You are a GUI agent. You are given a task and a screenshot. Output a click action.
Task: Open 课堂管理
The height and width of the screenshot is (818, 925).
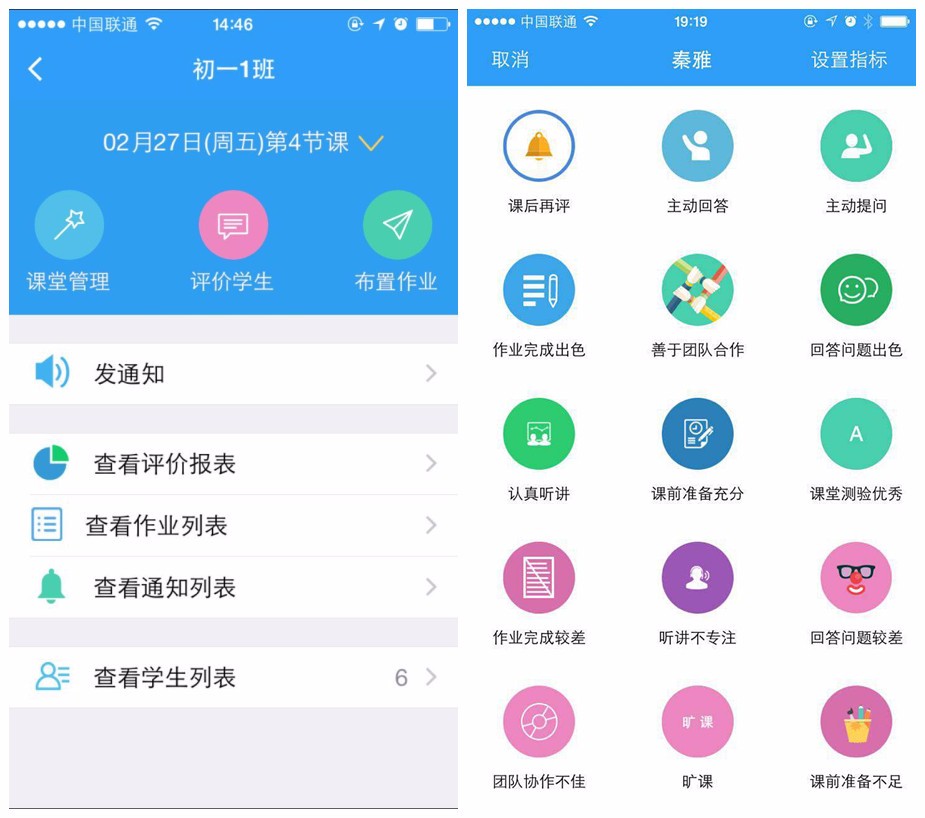tap(69, 227)
